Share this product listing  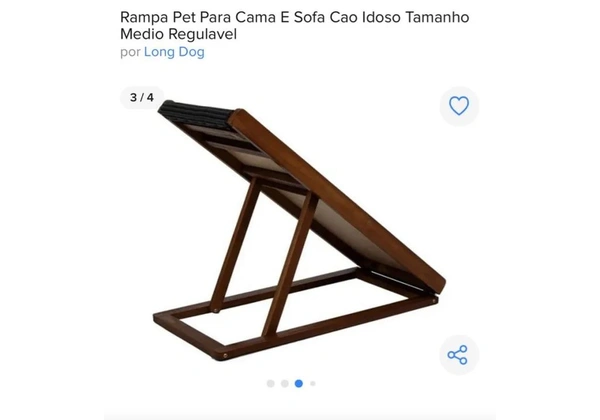458,355
